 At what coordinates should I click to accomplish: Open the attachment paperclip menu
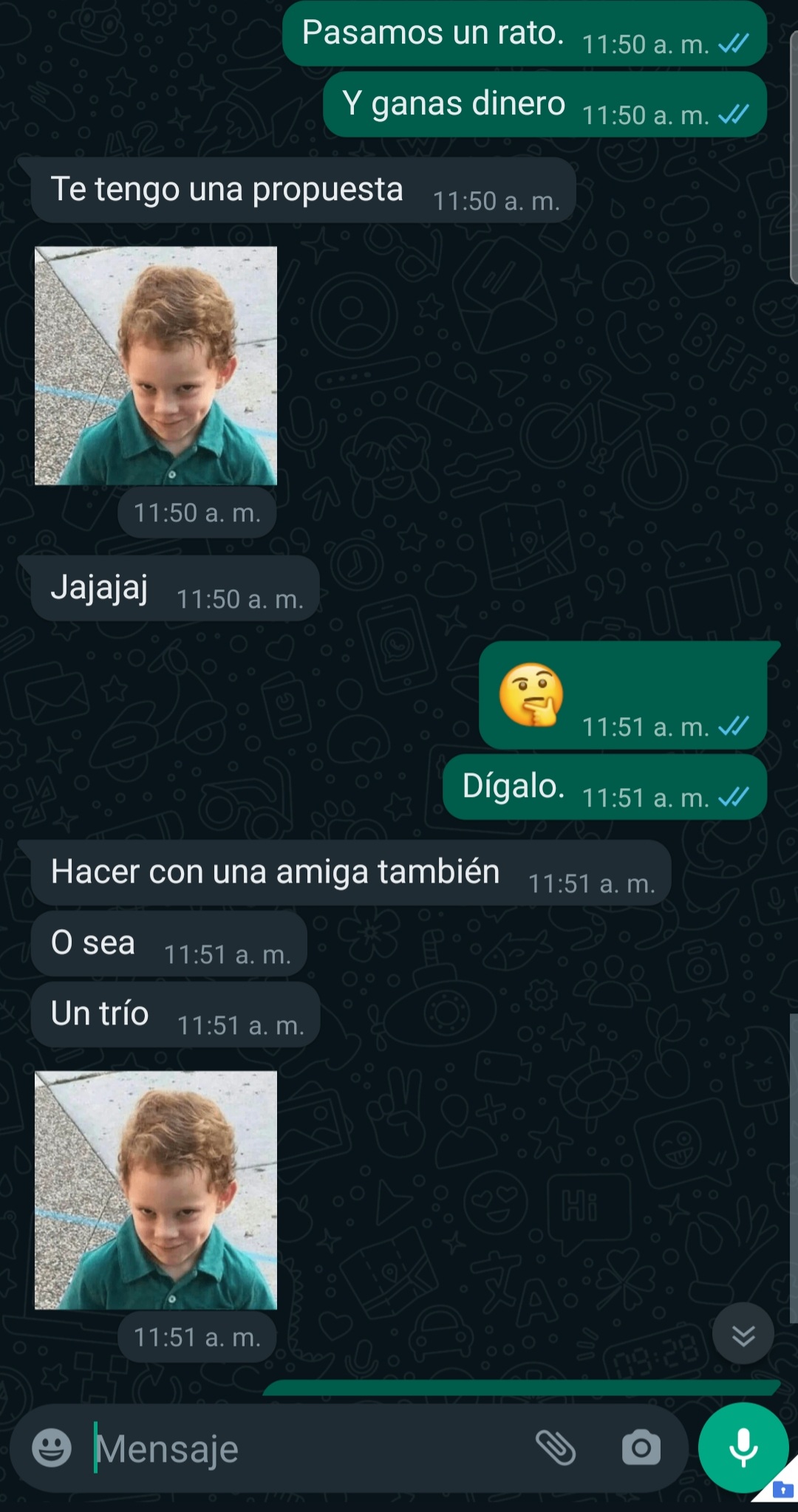[x=556, y=1448]
